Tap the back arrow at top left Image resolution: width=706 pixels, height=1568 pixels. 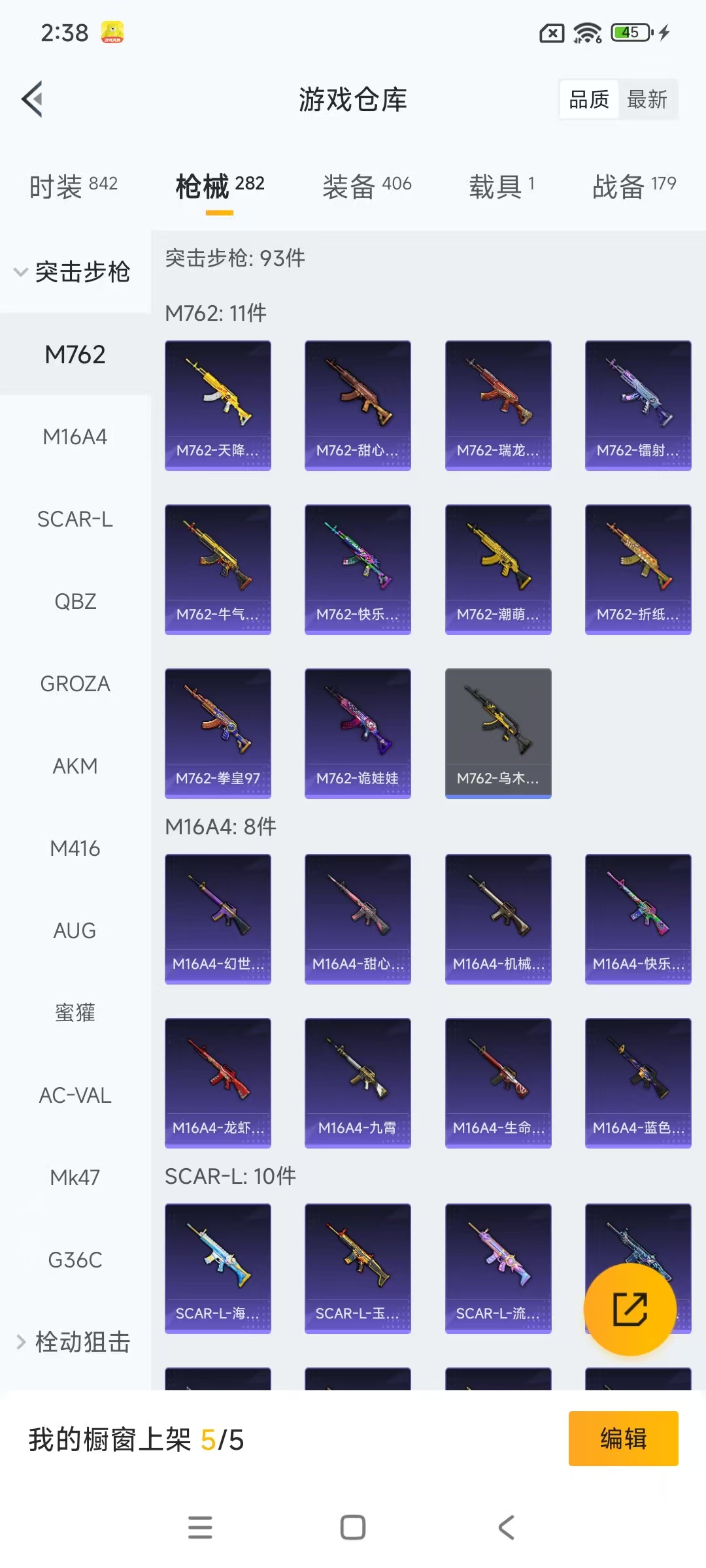pos(31,99)
